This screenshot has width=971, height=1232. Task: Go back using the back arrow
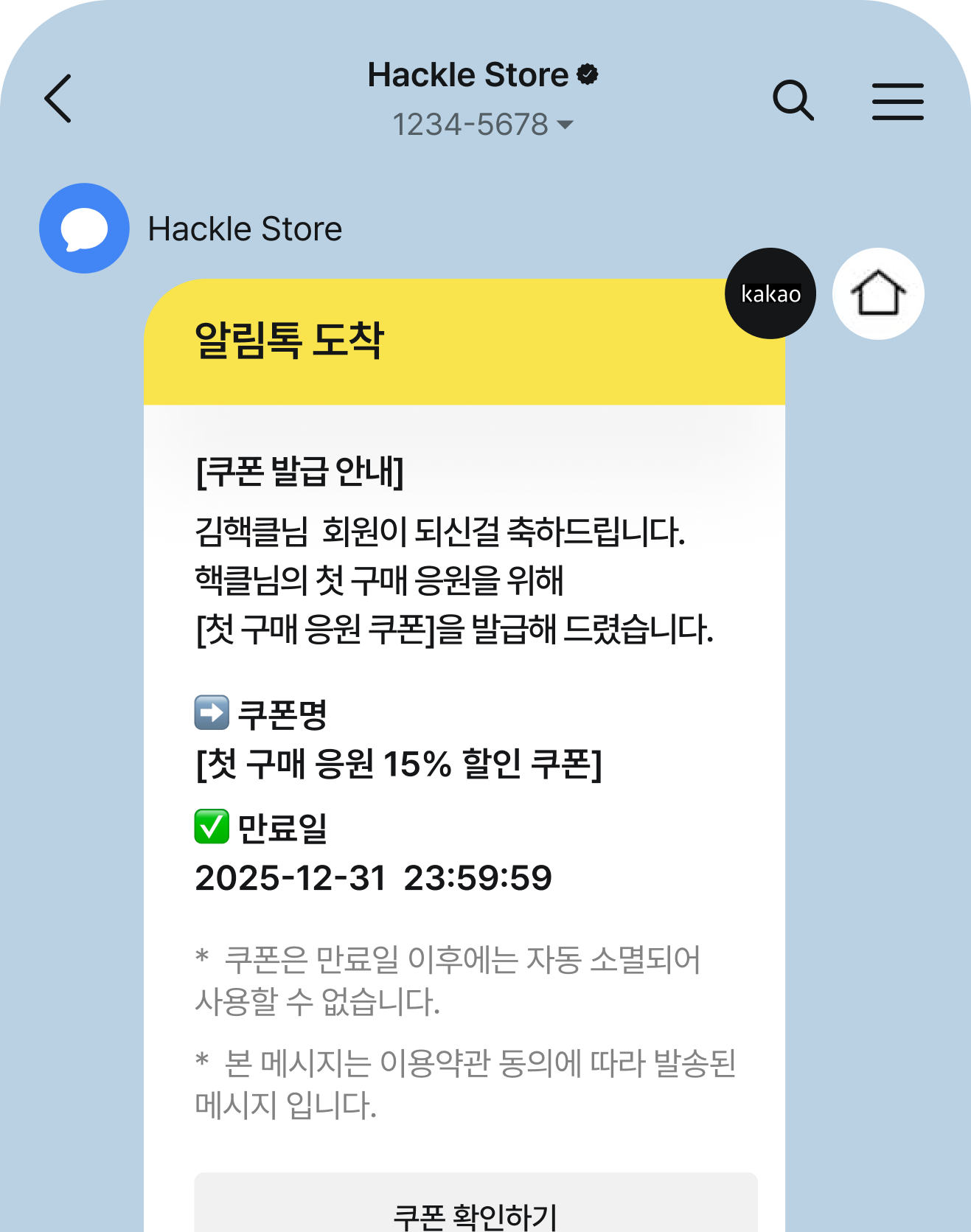(x=58, y=98)
